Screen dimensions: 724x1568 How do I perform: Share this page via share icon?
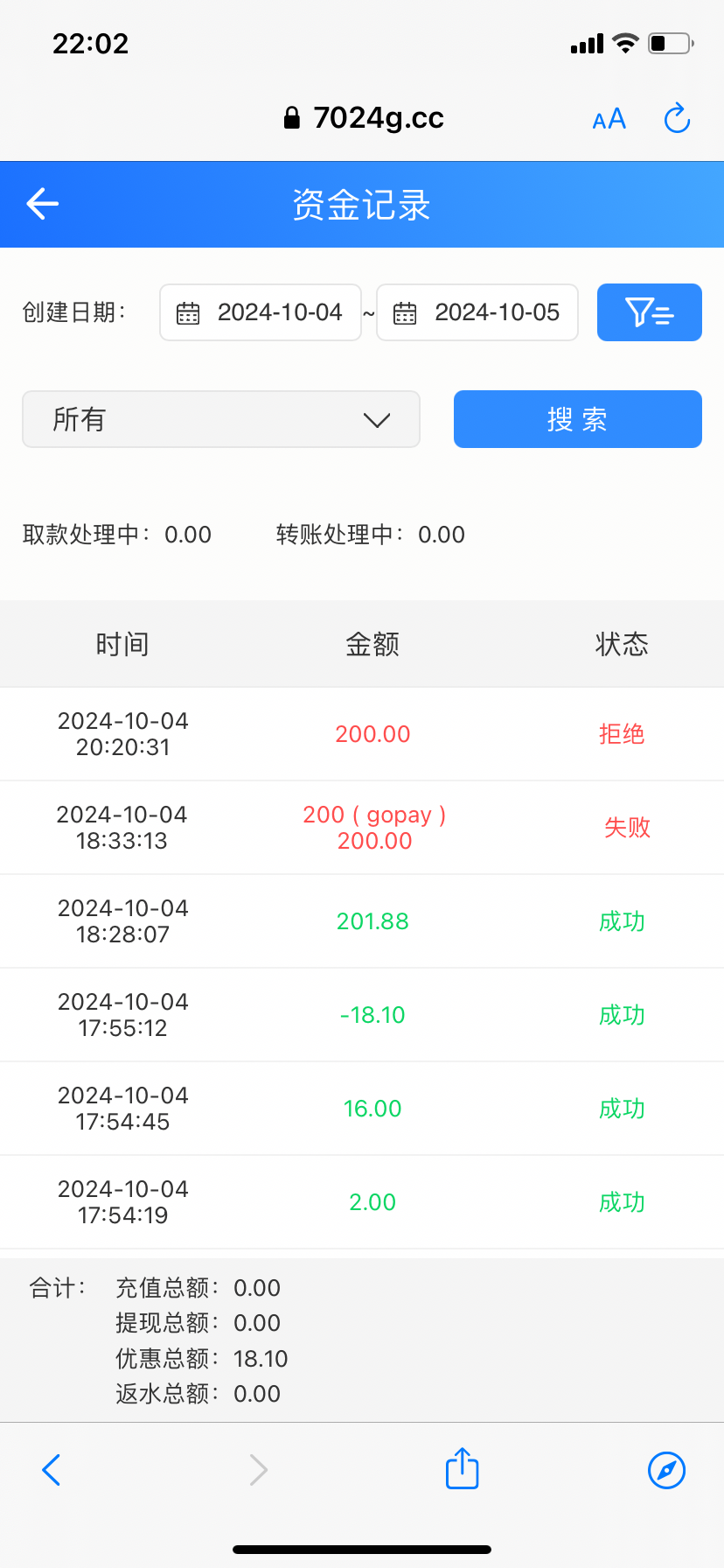point(462,1468)
